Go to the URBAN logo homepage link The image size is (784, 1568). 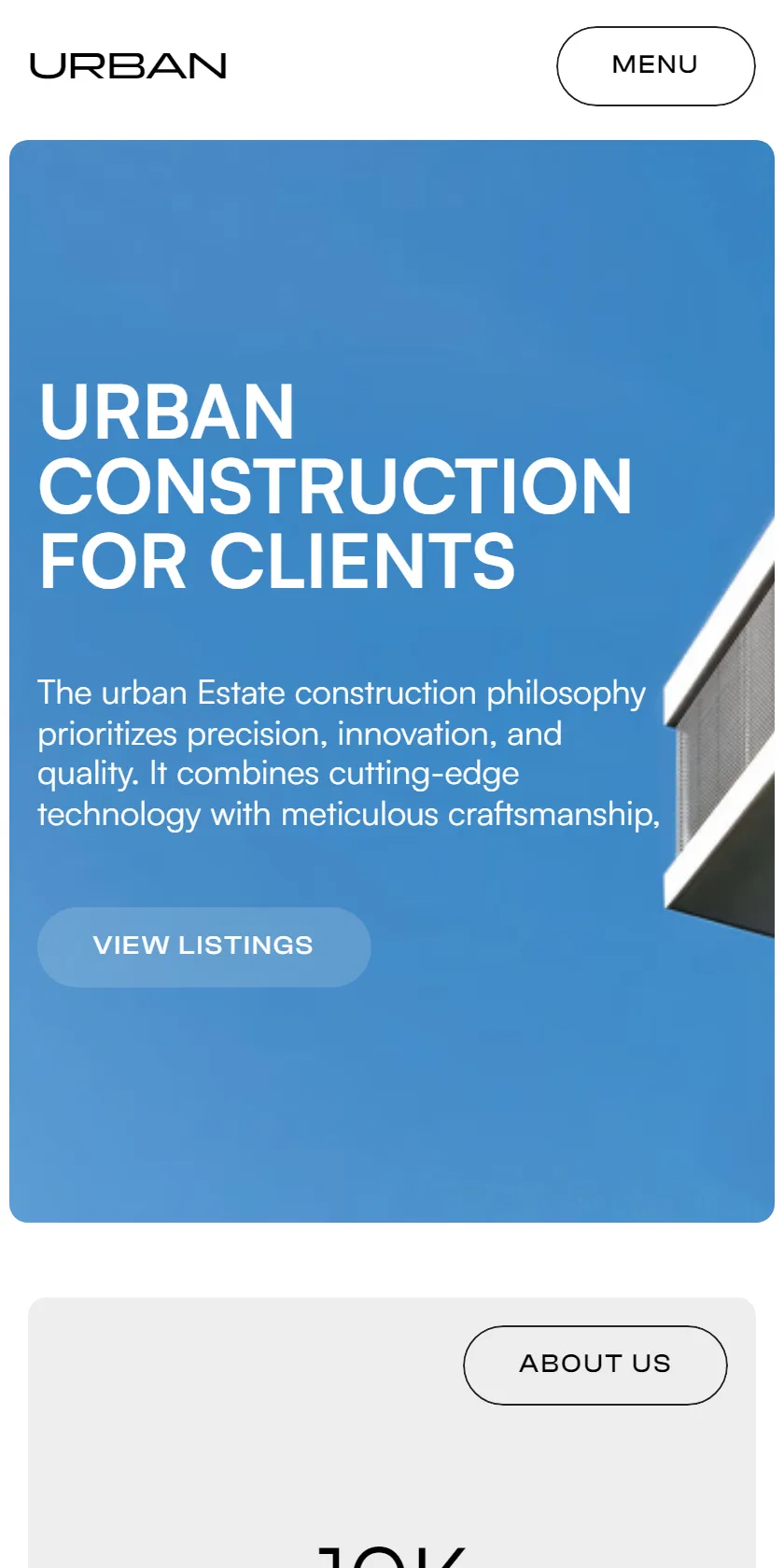(128, 66)
